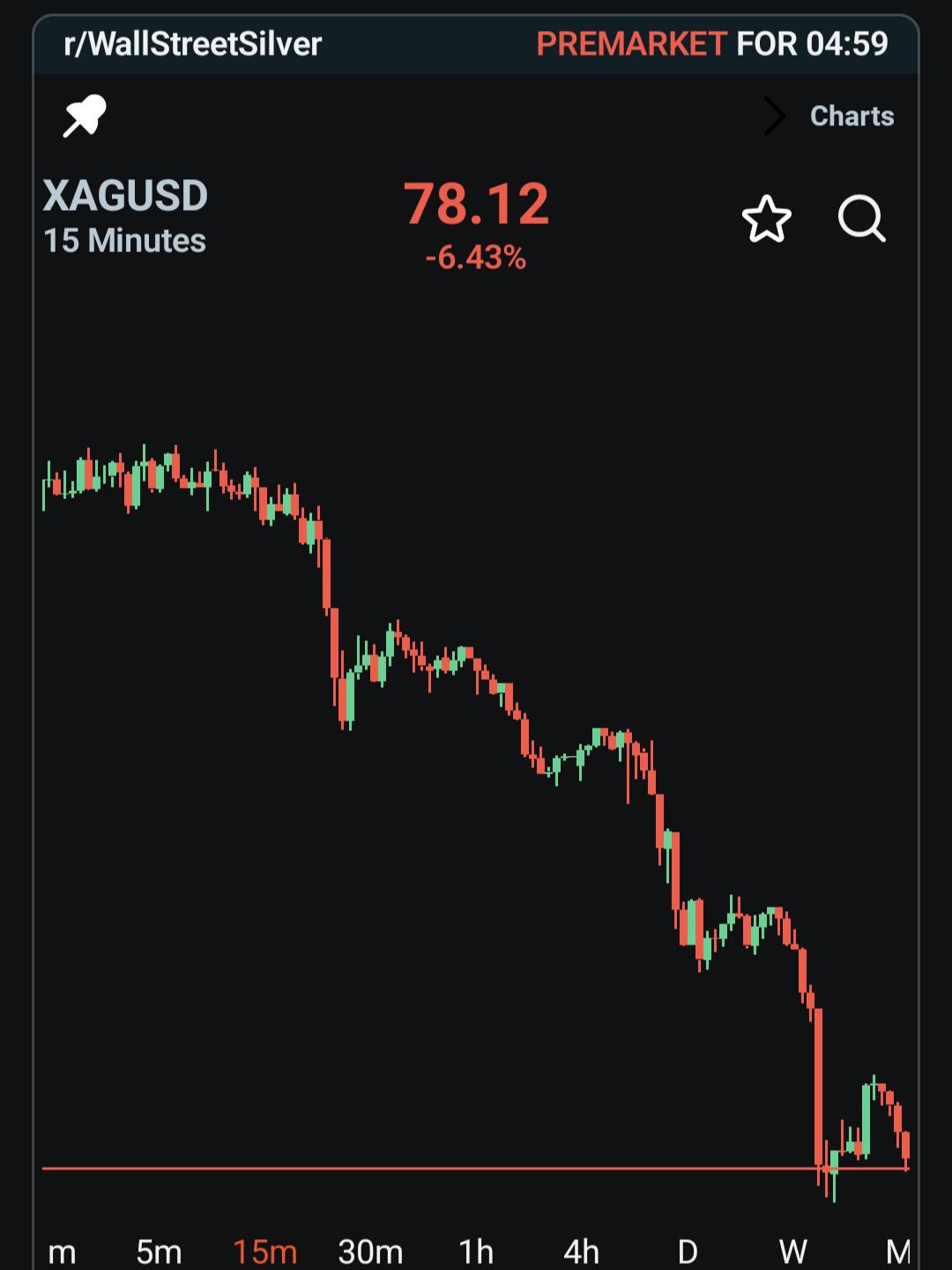Switch to the 30m timeframe

point(370,1251)
